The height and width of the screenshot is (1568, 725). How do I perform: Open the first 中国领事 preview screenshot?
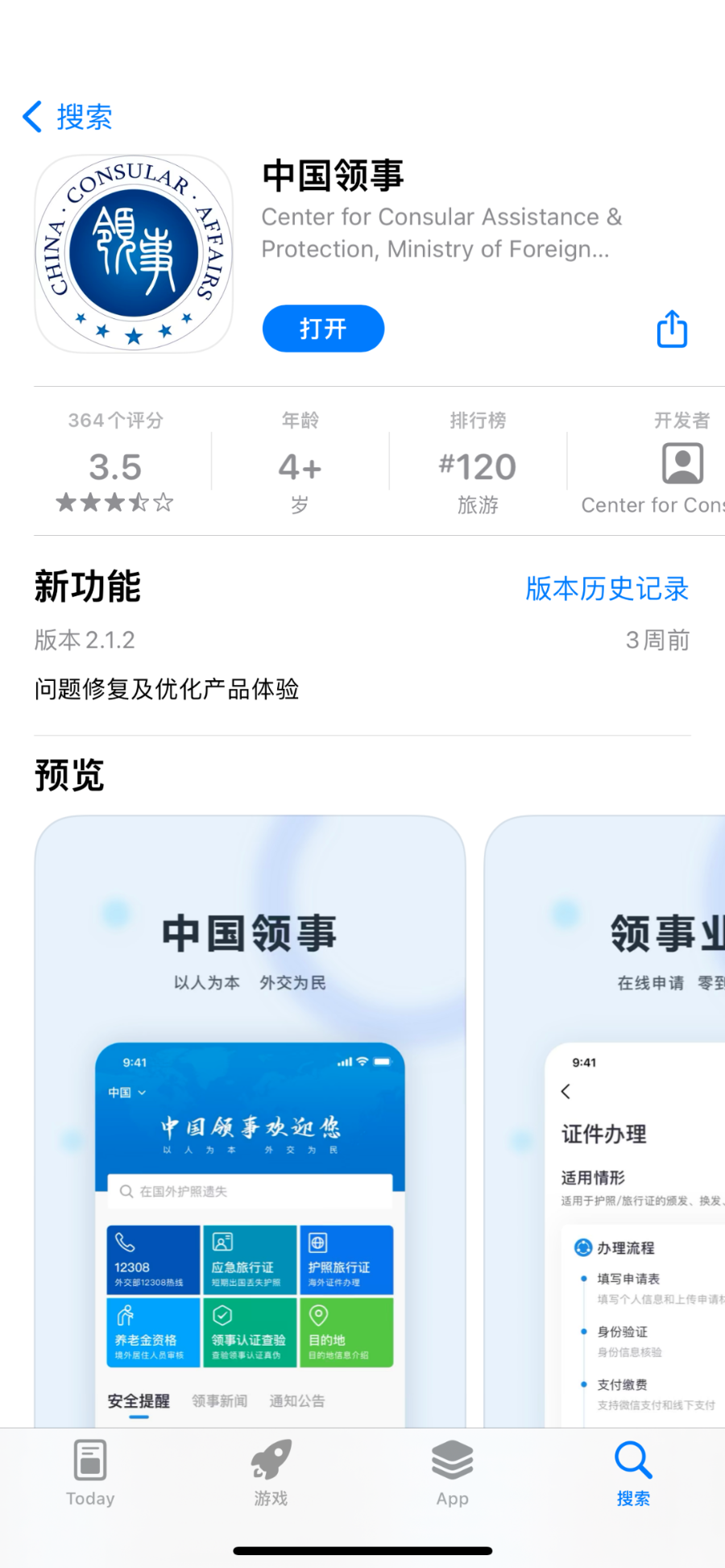(x=250, y=1120)
